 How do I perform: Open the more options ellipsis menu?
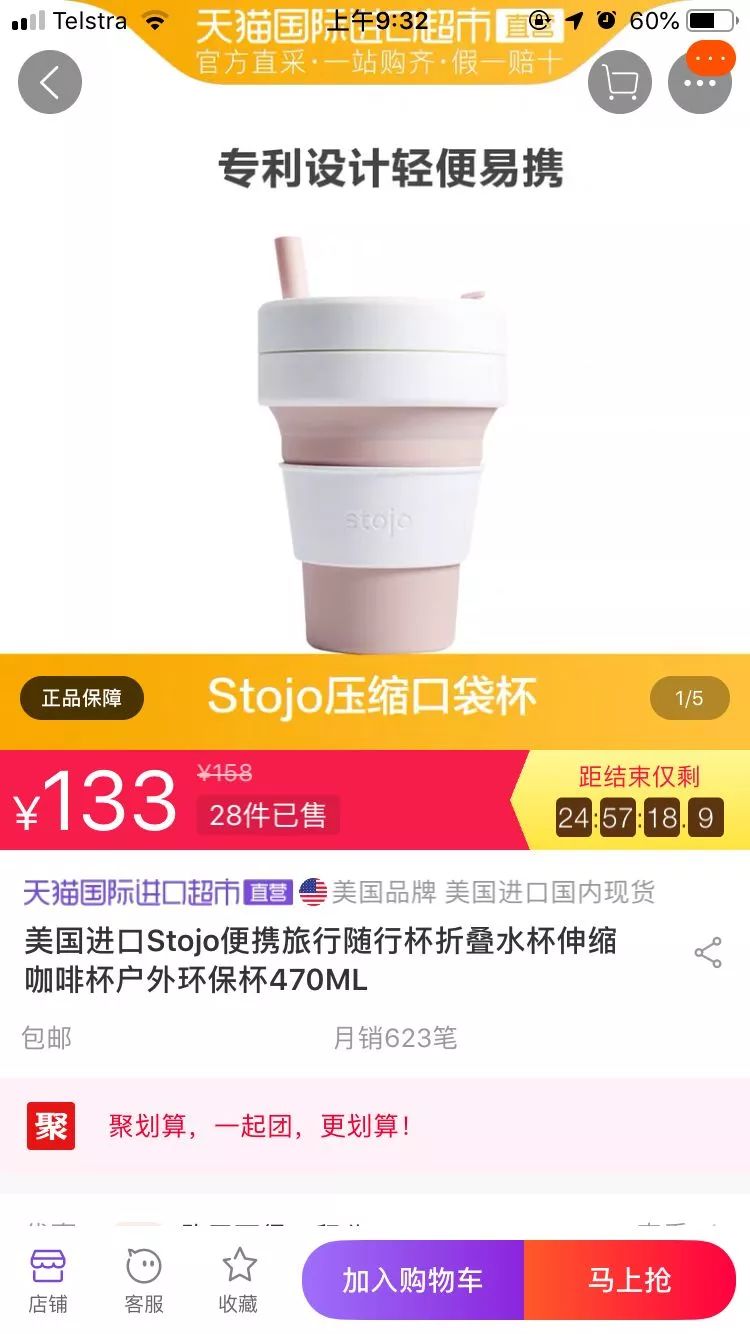pyautogui.click(x=700, y=85)
